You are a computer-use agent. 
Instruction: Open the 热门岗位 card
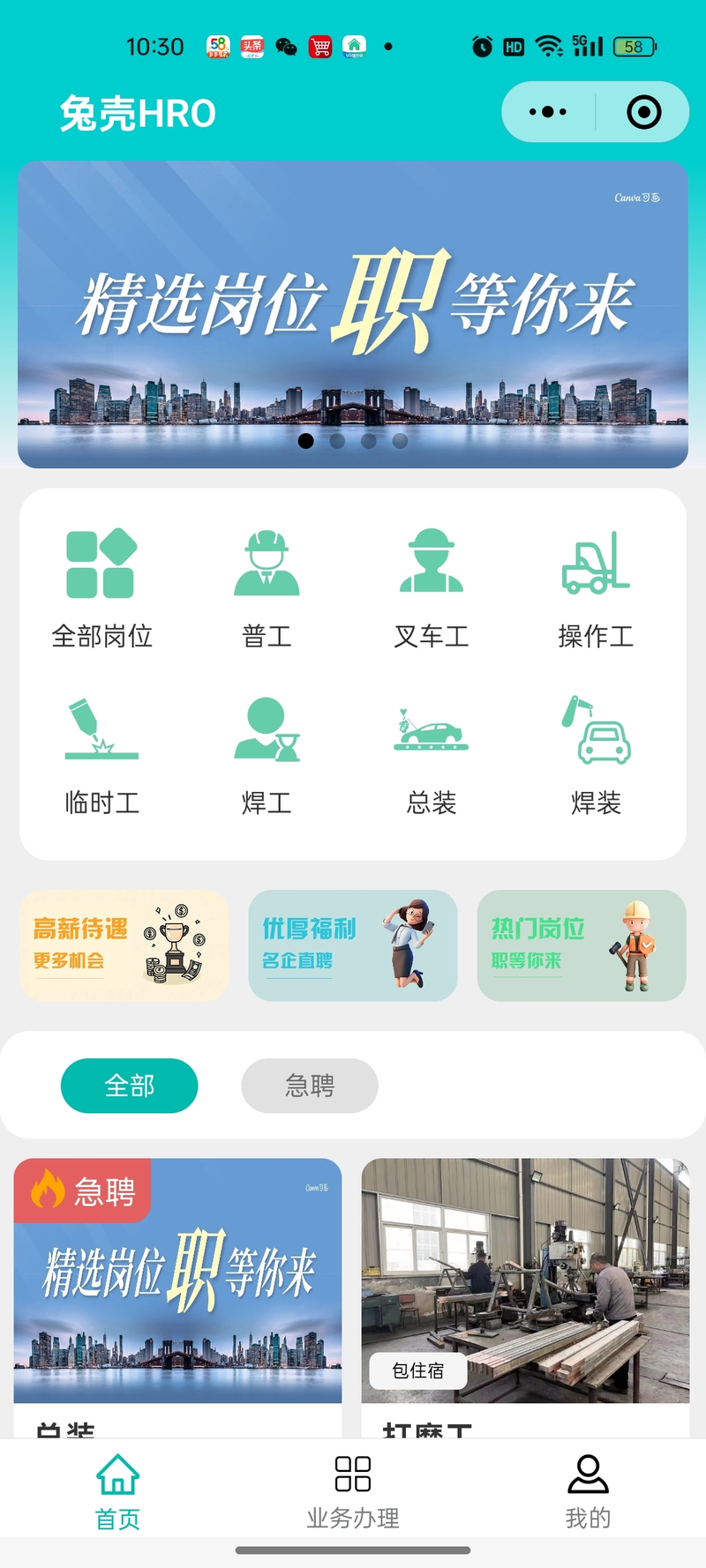pos(582,945)
